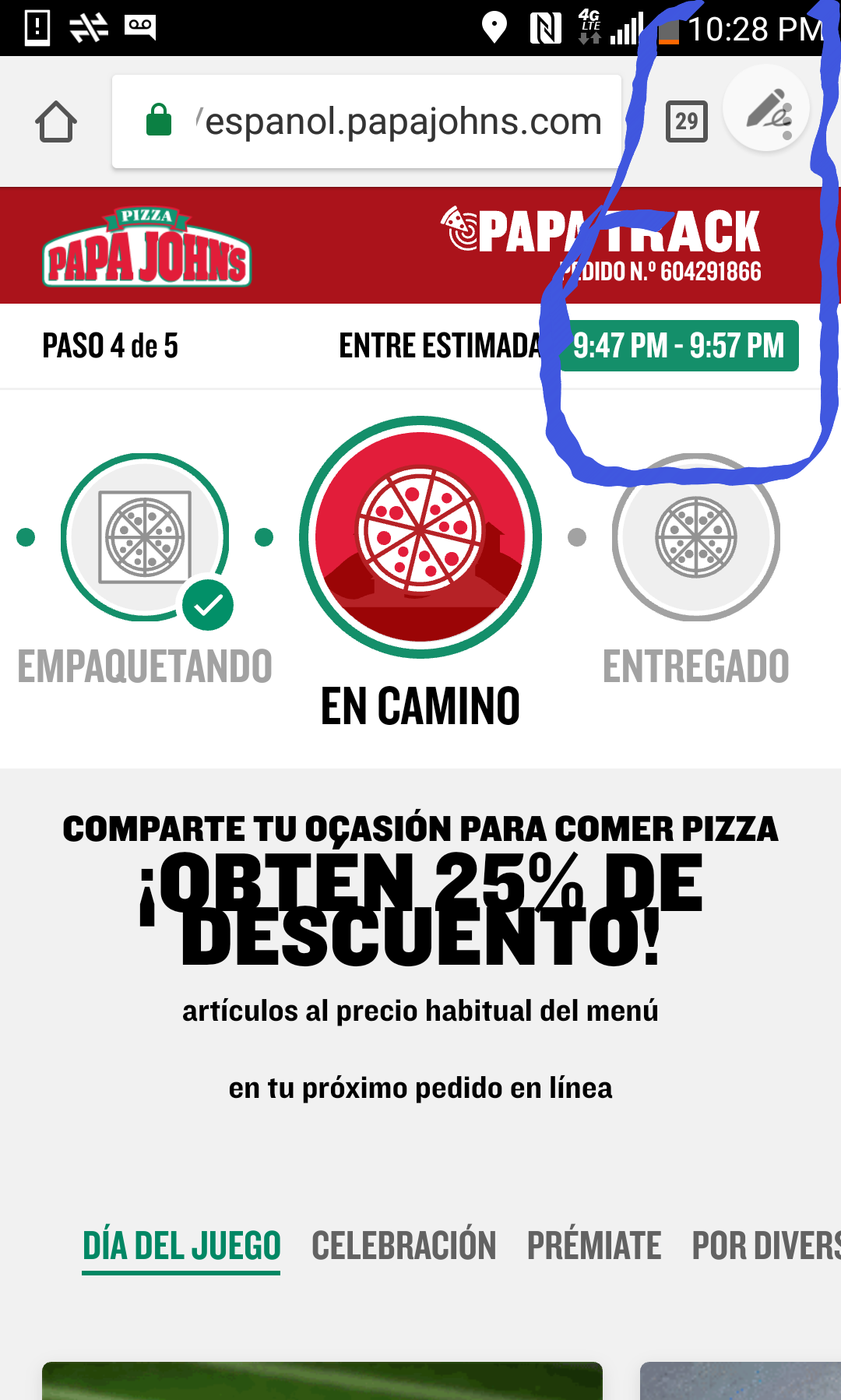Switch to the Día del Juego tab

click(181, 1245)
